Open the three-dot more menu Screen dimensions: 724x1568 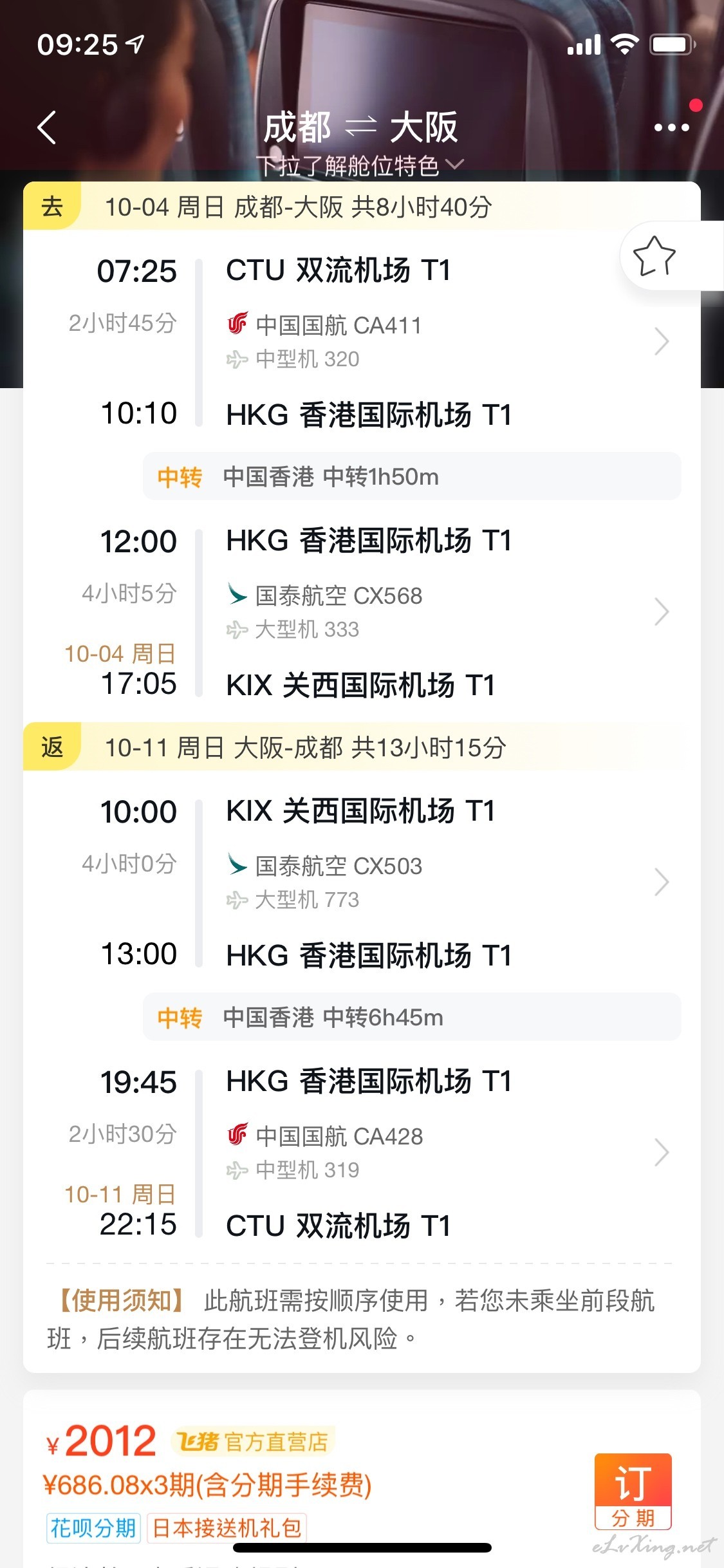(671, 127)
